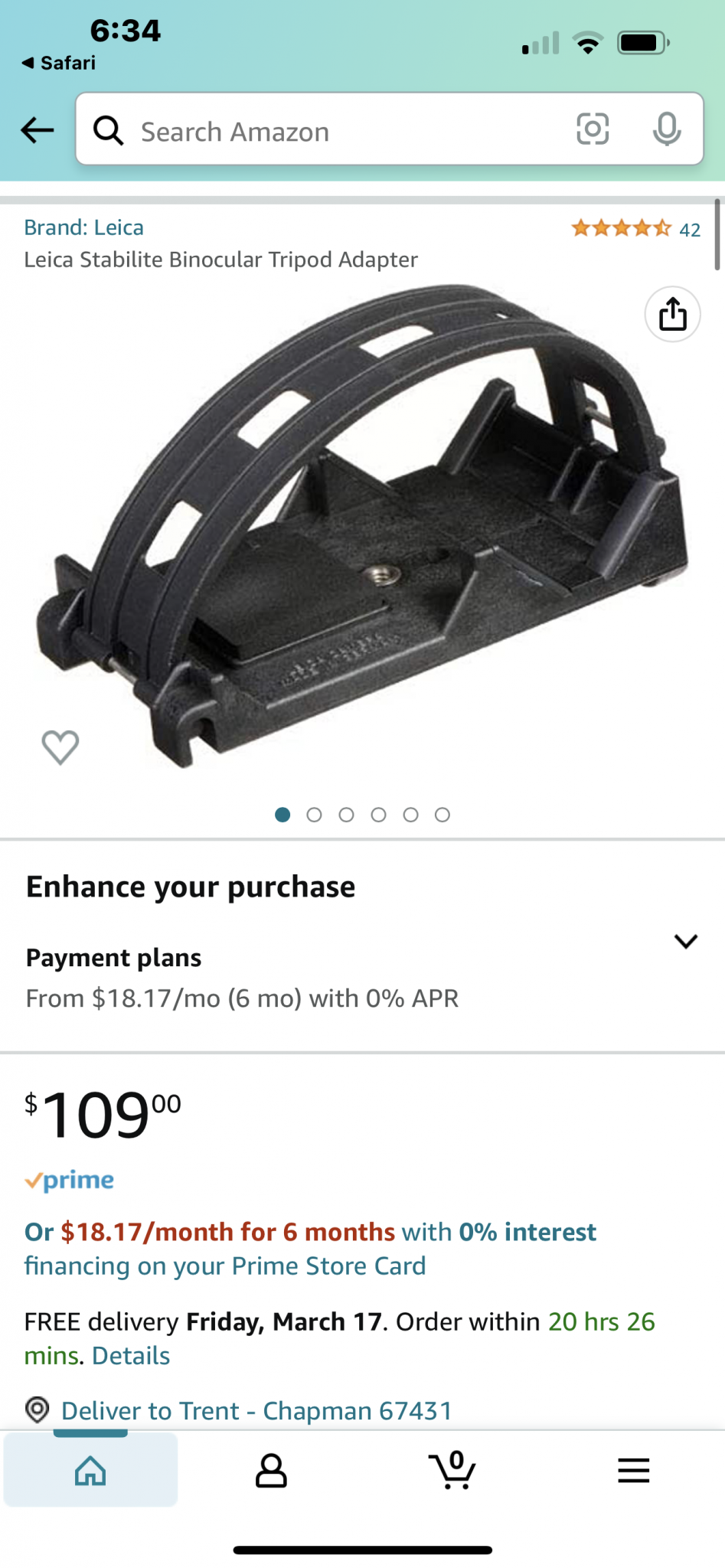
Task: View the 42 star ratings
Action: pyautogui.click(x=635, y=229)
